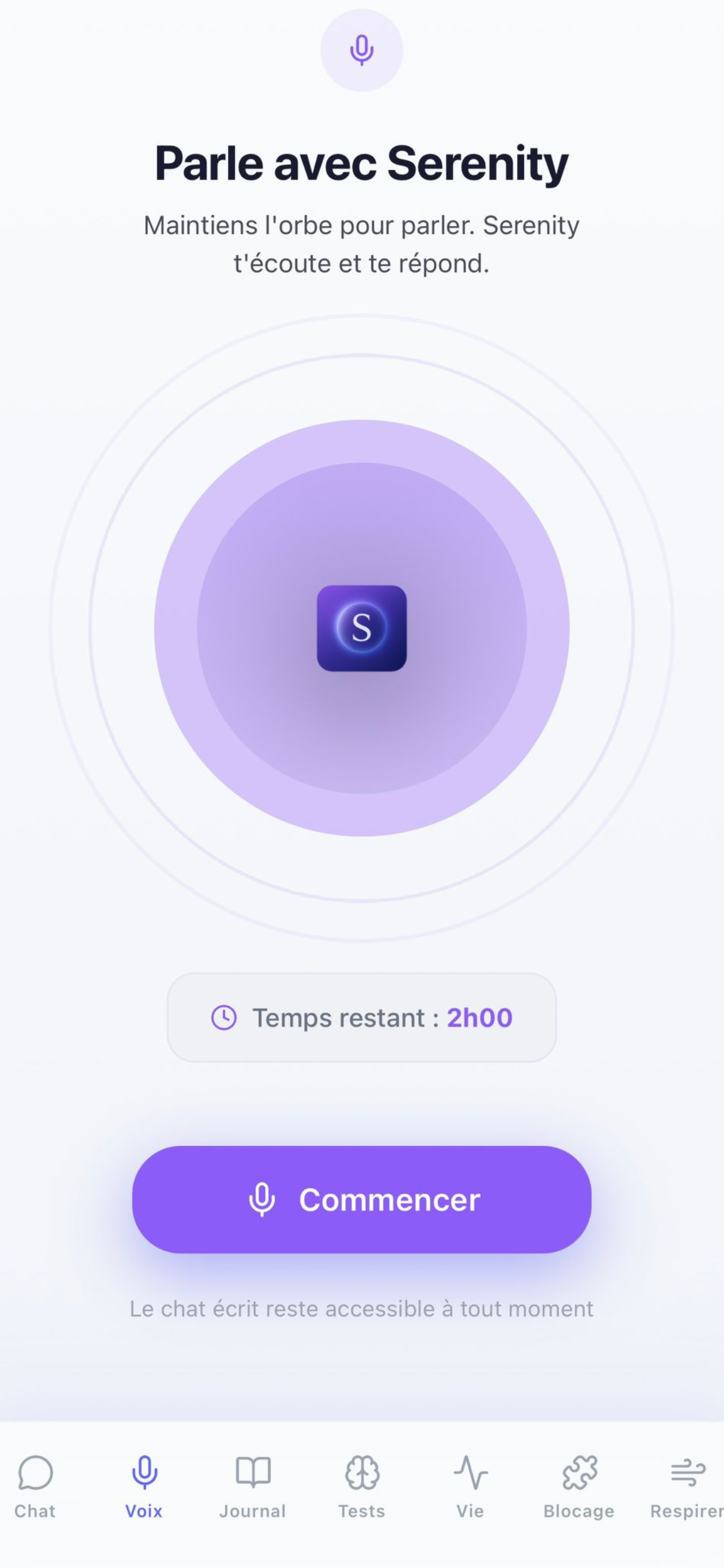
Task: Tap the Commencer button
Action: [361, 1200]
